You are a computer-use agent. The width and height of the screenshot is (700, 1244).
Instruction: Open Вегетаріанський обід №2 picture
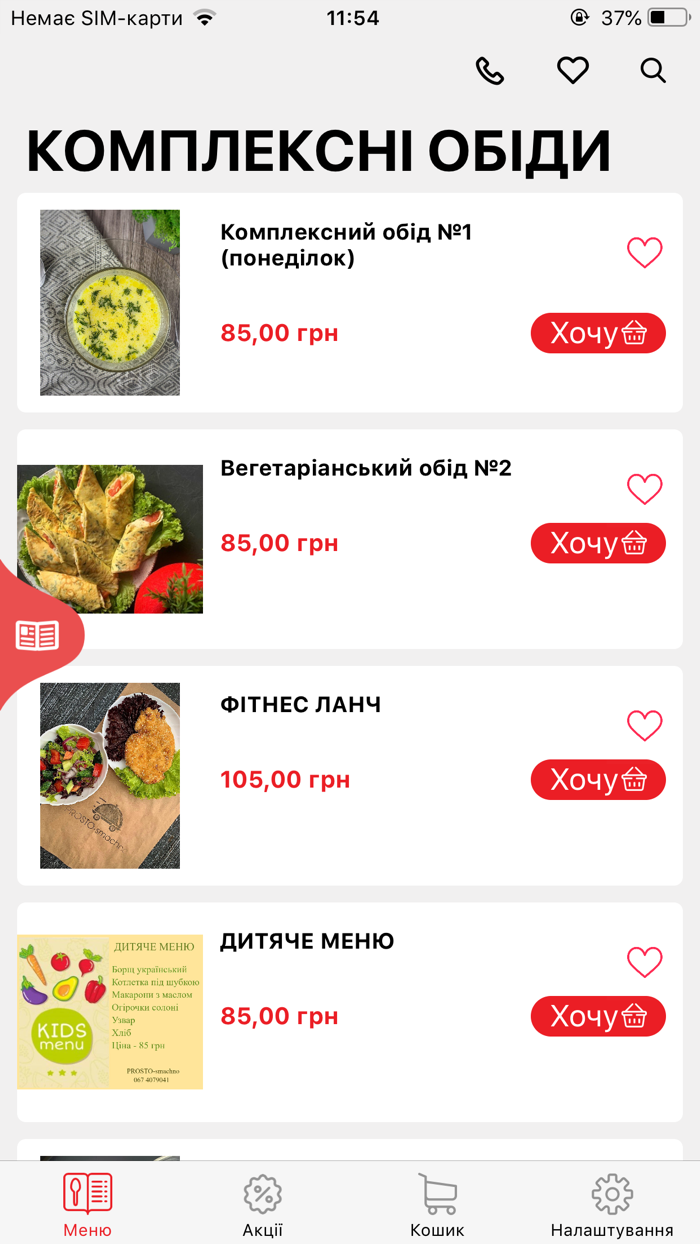click(110, 538)
